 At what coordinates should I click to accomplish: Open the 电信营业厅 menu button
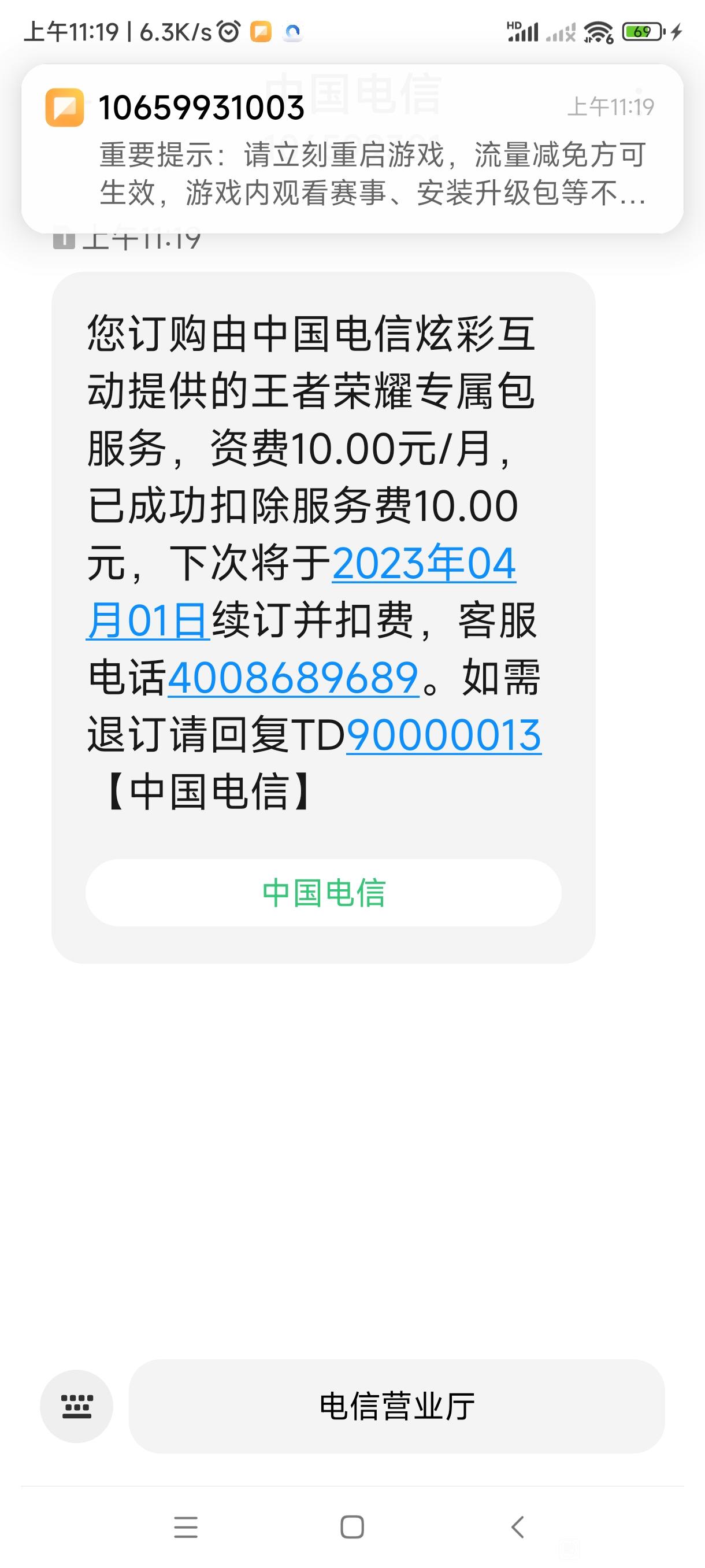[x=396, y=1407]
